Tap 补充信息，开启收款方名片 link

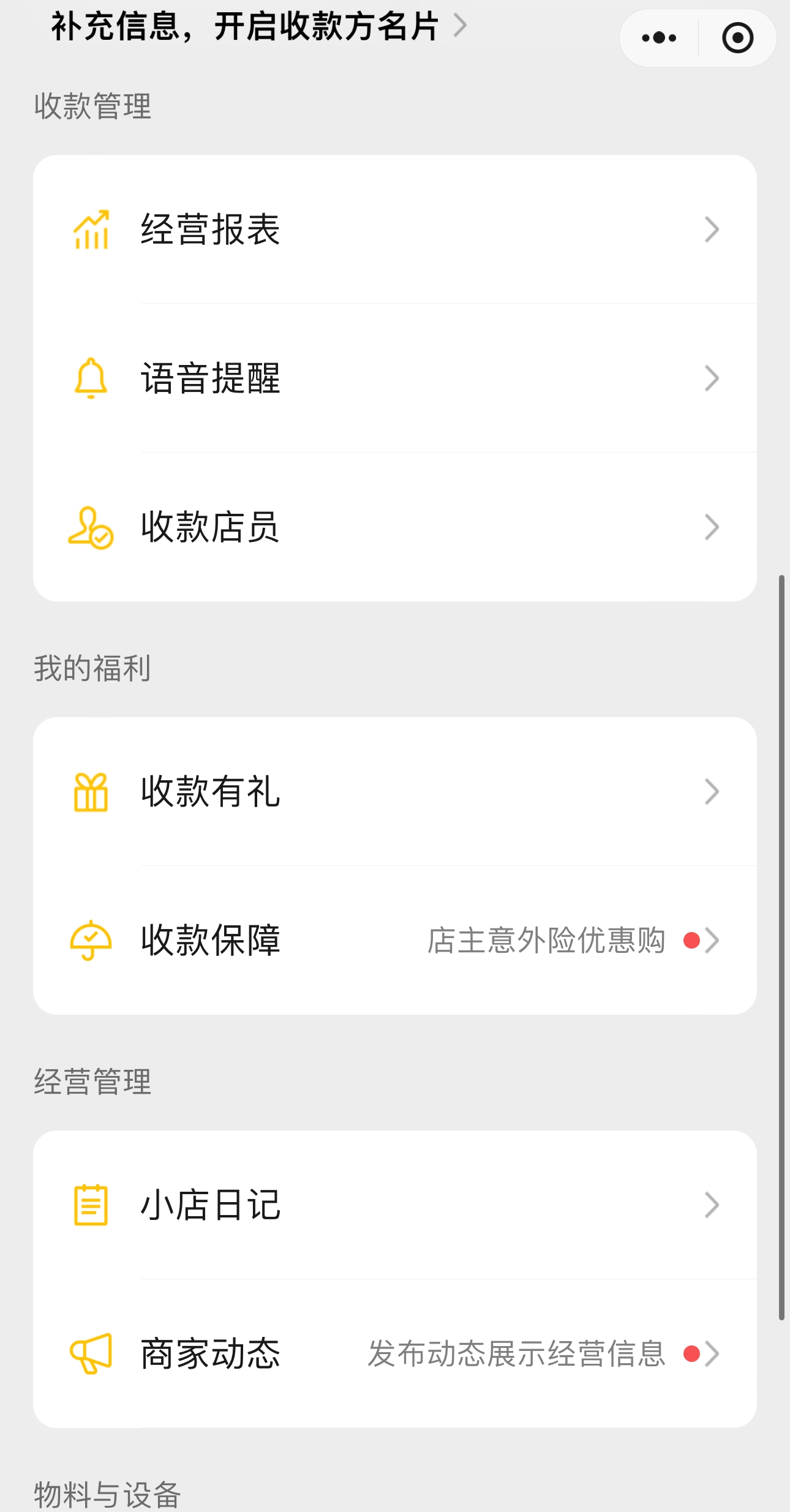[x=257, y=27]
